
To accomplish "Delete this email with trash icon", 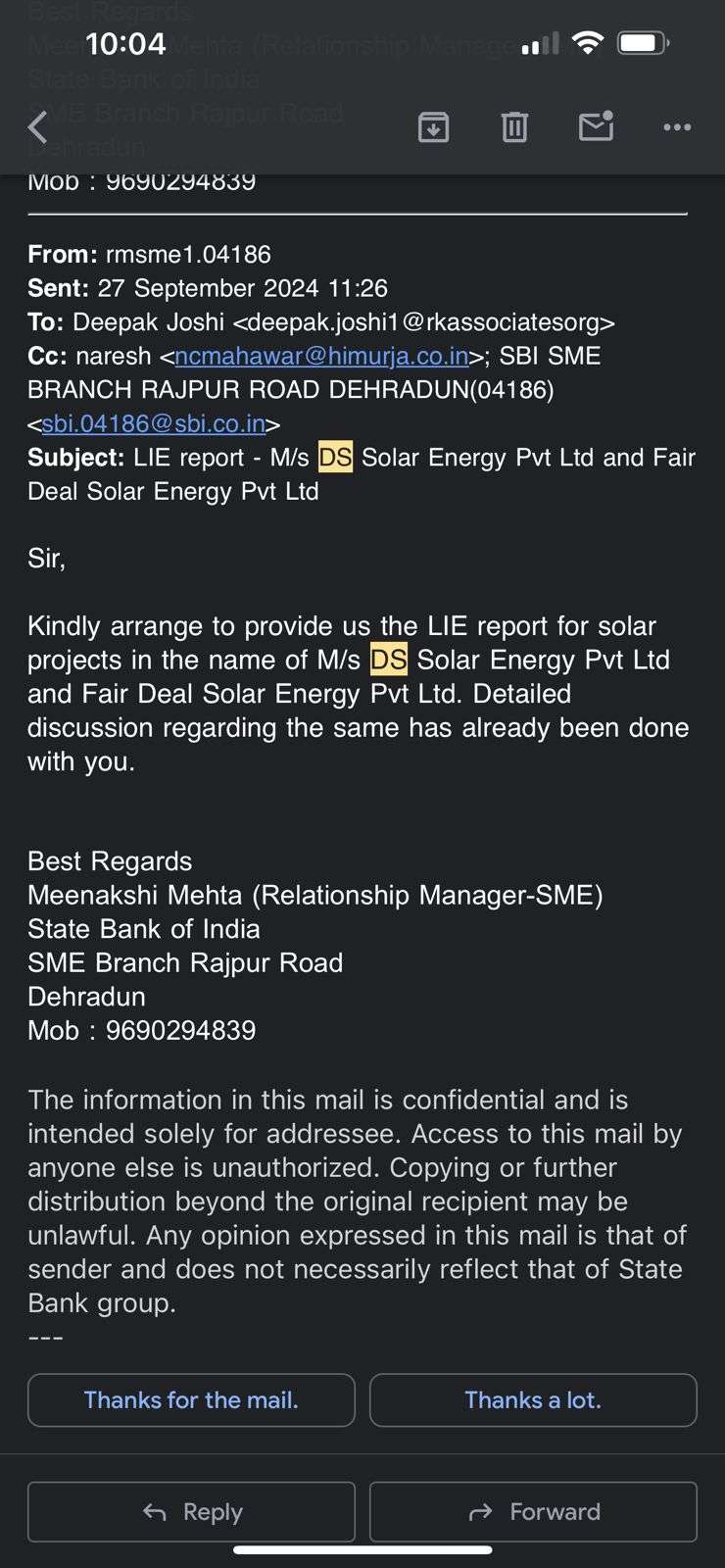I will tap(514, 127).
